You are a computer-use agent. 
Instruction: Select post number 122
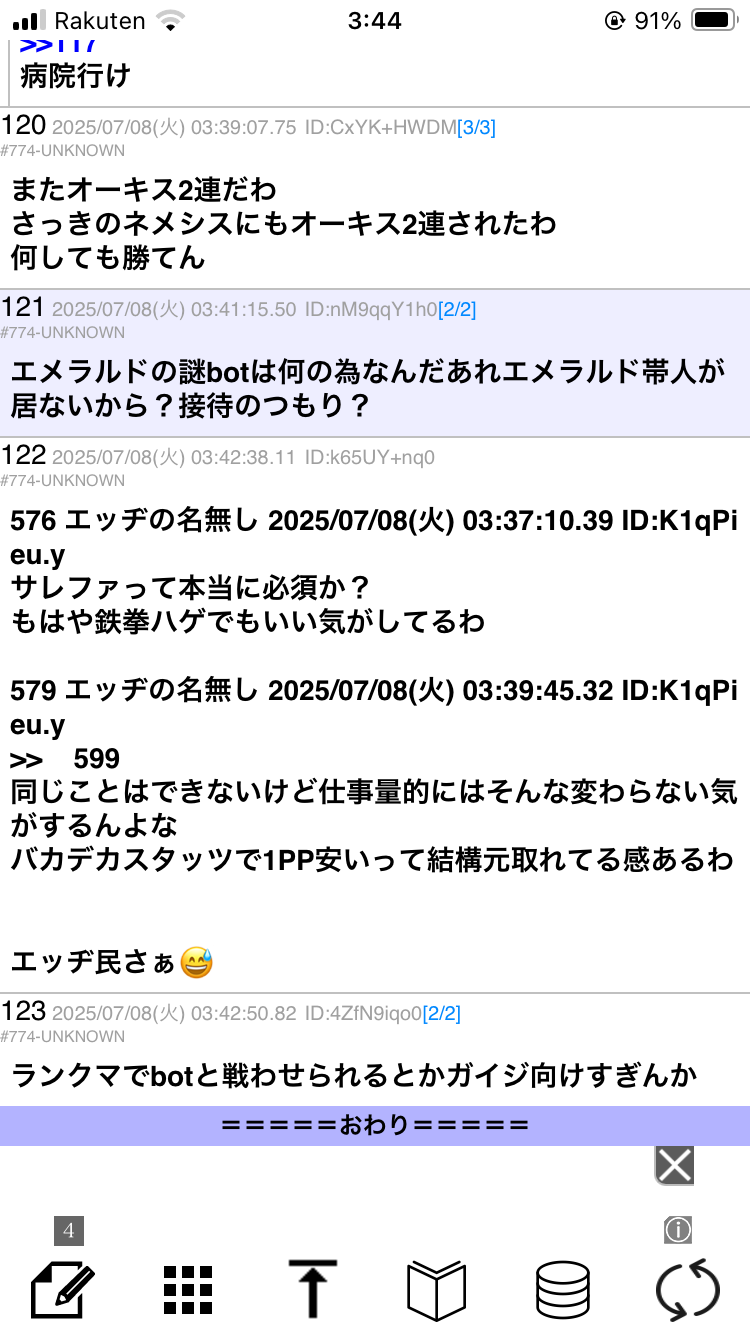(24, 455)
